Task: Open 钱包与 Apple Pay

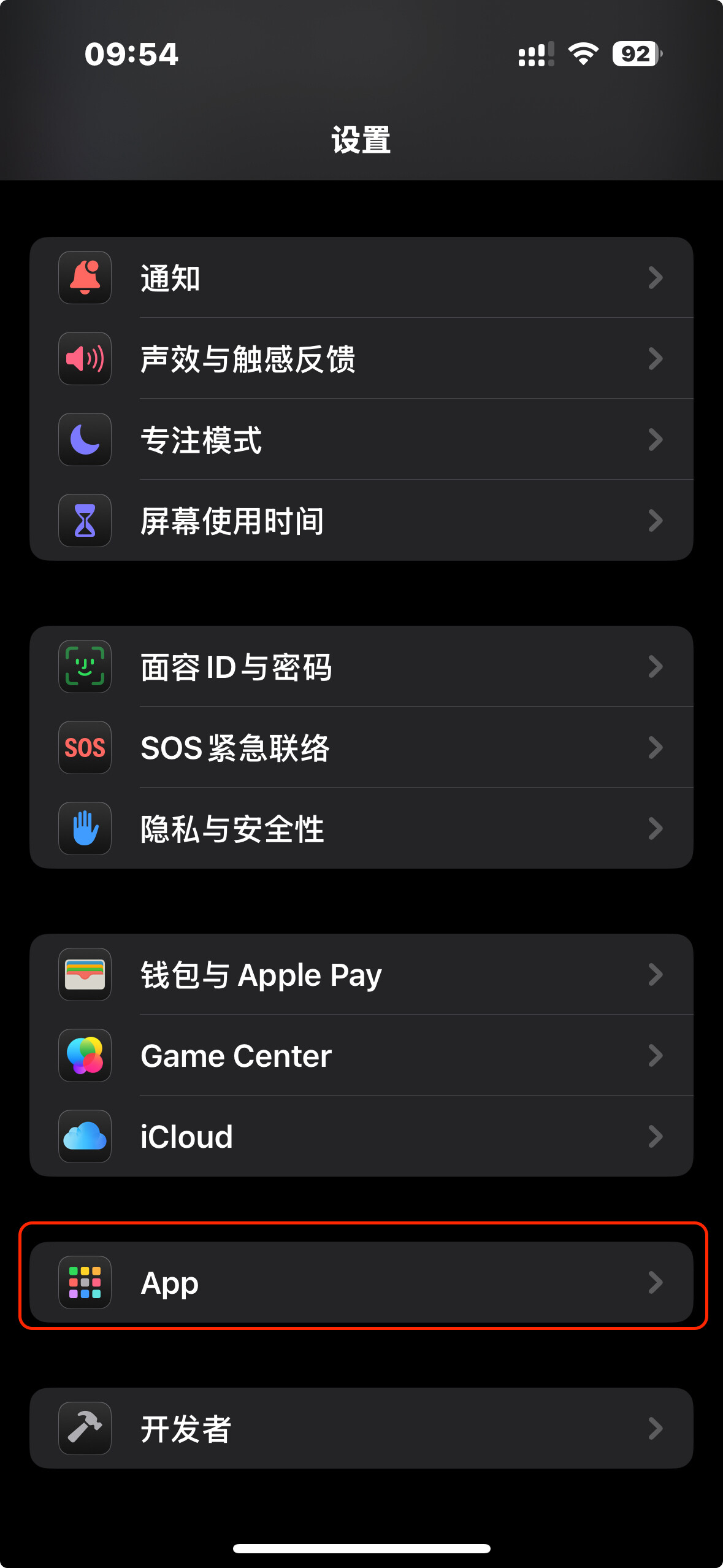Action: 361,975
